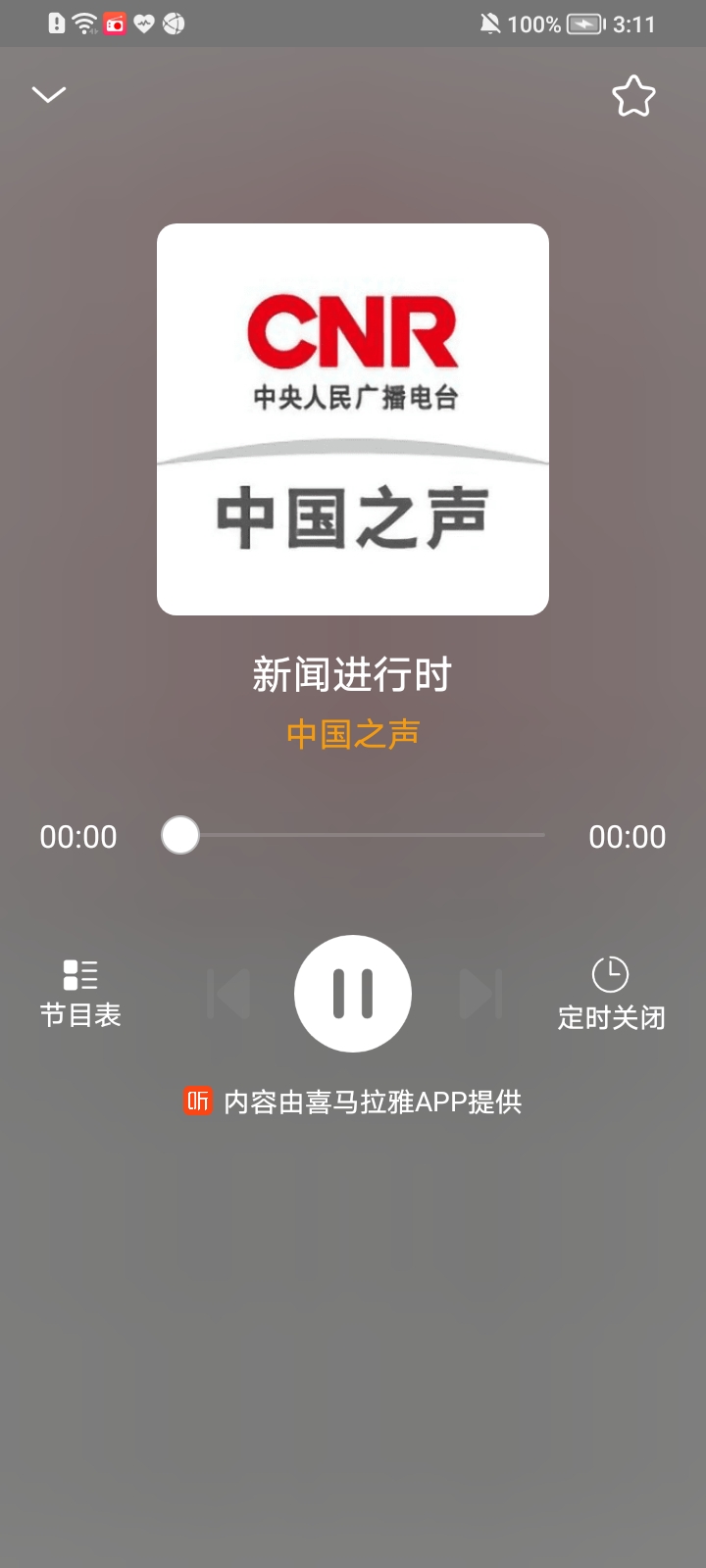This screenshot has width=706, height=1568.
Task: Skip to the next program
Action: point(480,994)
